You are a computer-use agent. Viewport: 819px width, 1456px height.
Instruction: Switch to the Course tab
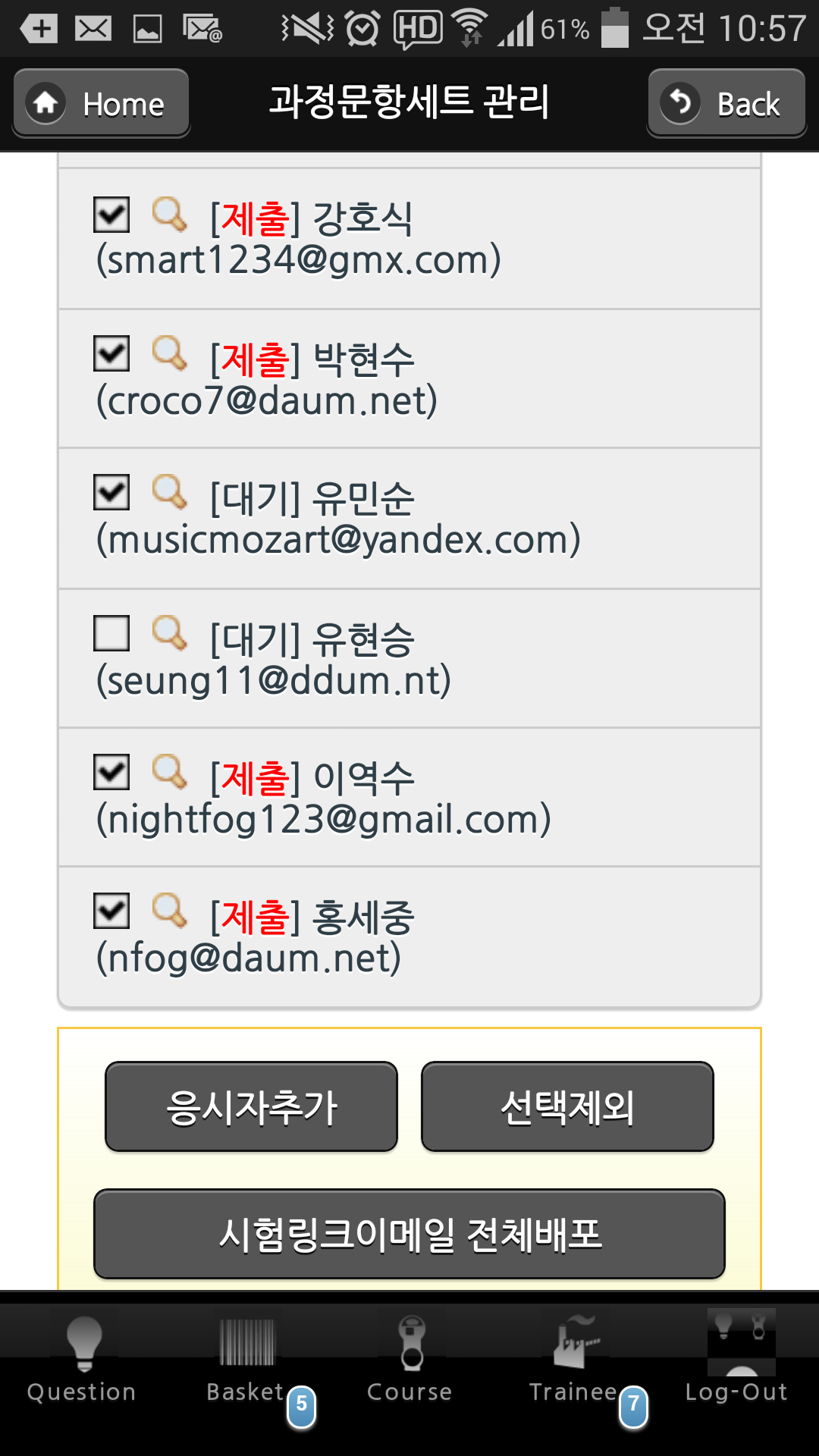point(409,1357)
